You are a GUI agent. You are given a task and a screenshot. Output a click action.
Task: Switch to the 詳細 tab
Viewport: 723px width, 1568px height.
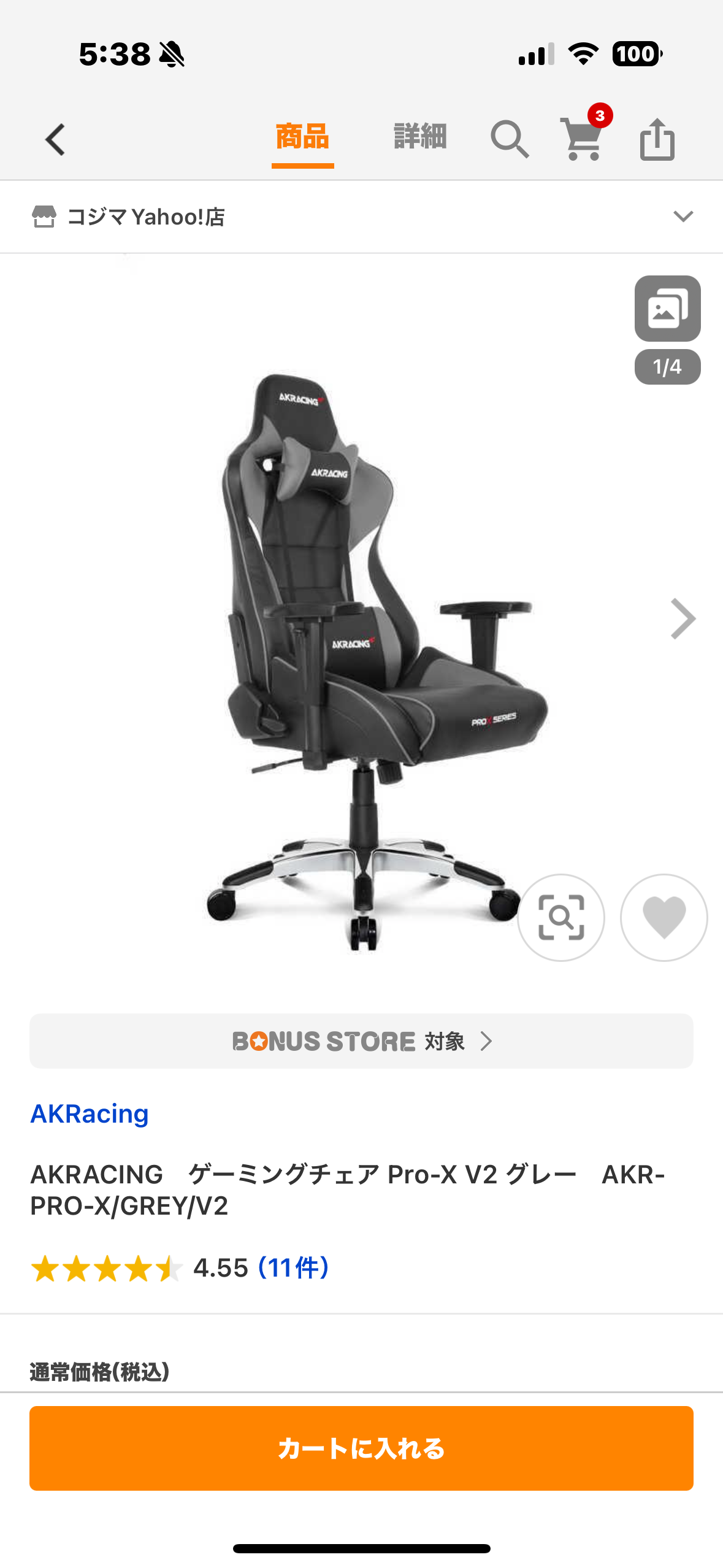(420, 137)
